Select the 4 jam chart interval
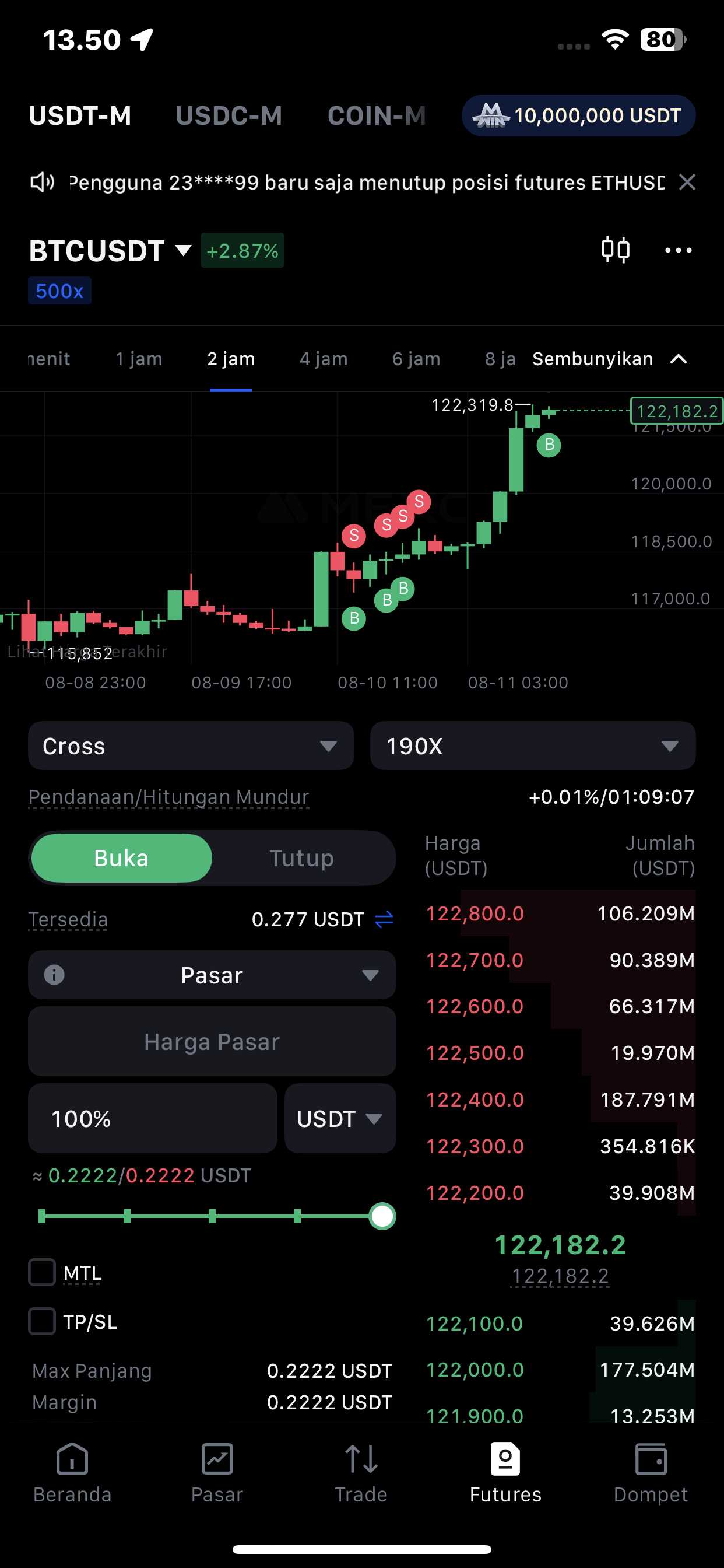The image size is (724, 1568). (323, 359)
